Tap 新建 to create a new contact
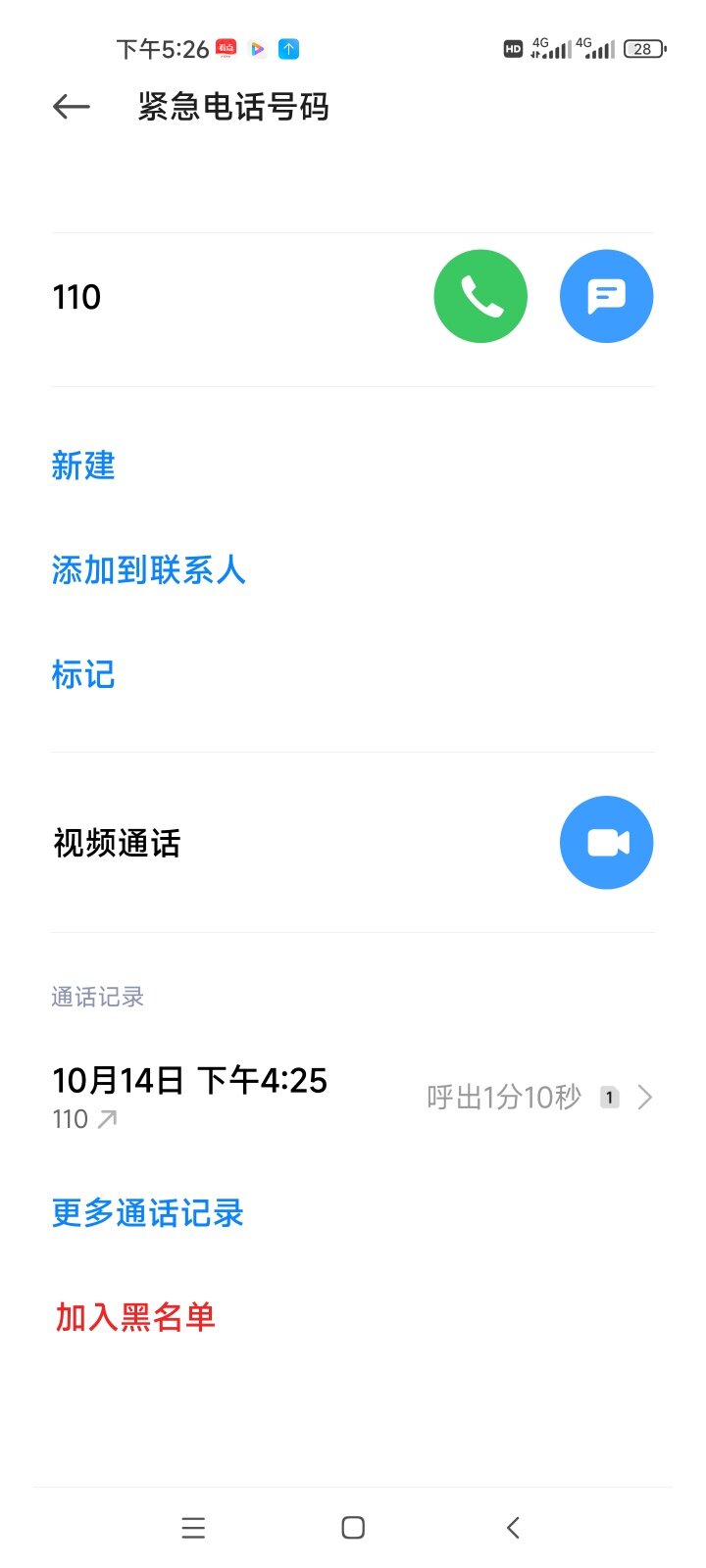The image size is (706, 1568). (83, 465)
